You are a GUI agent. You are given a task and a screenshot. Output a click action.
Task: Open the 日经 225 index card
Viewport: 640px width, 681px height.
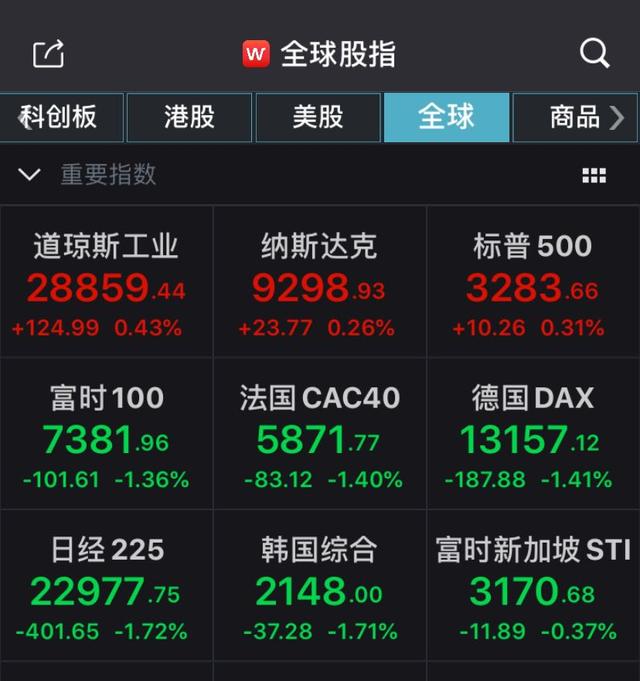point(106,586)
